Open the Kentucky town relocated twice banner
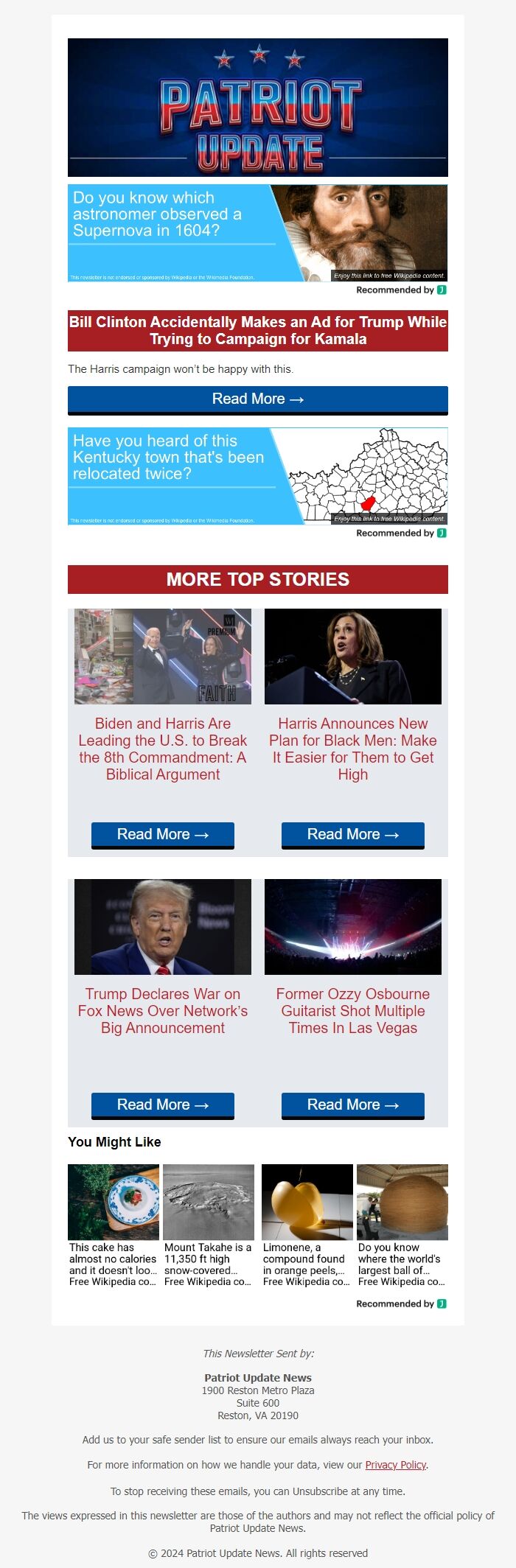Viewport: 516px width, 1568px height. tap(257, 476)
